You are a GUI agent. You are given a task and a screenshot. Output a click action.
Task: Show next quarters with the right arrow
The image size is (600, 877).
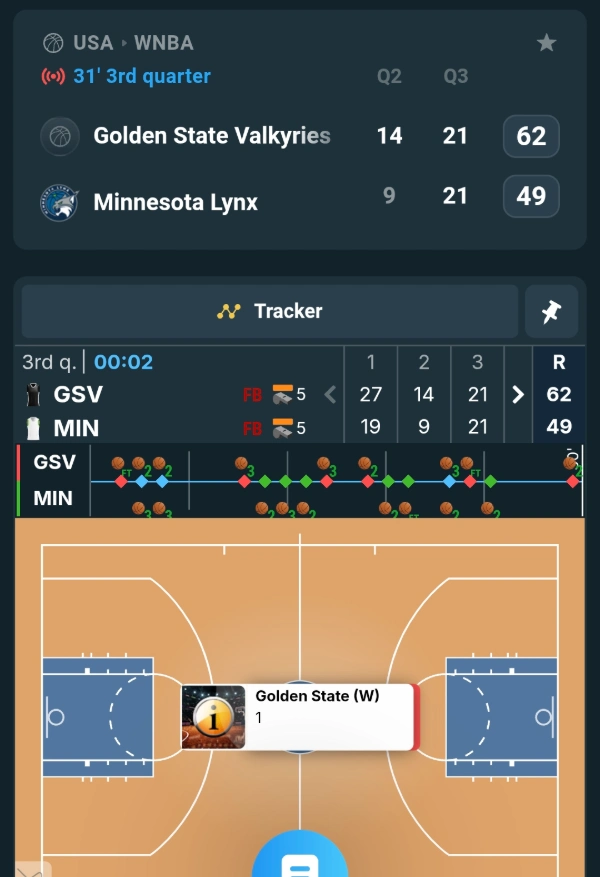click(x=518, y=394)
